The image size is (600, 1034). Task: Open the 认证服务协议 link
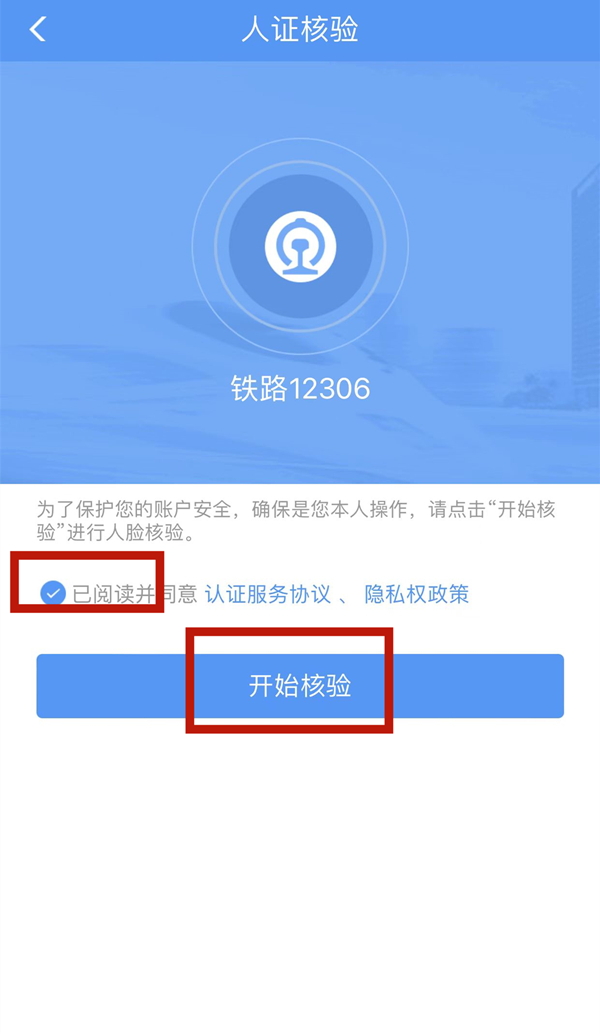tap(267, 594)
